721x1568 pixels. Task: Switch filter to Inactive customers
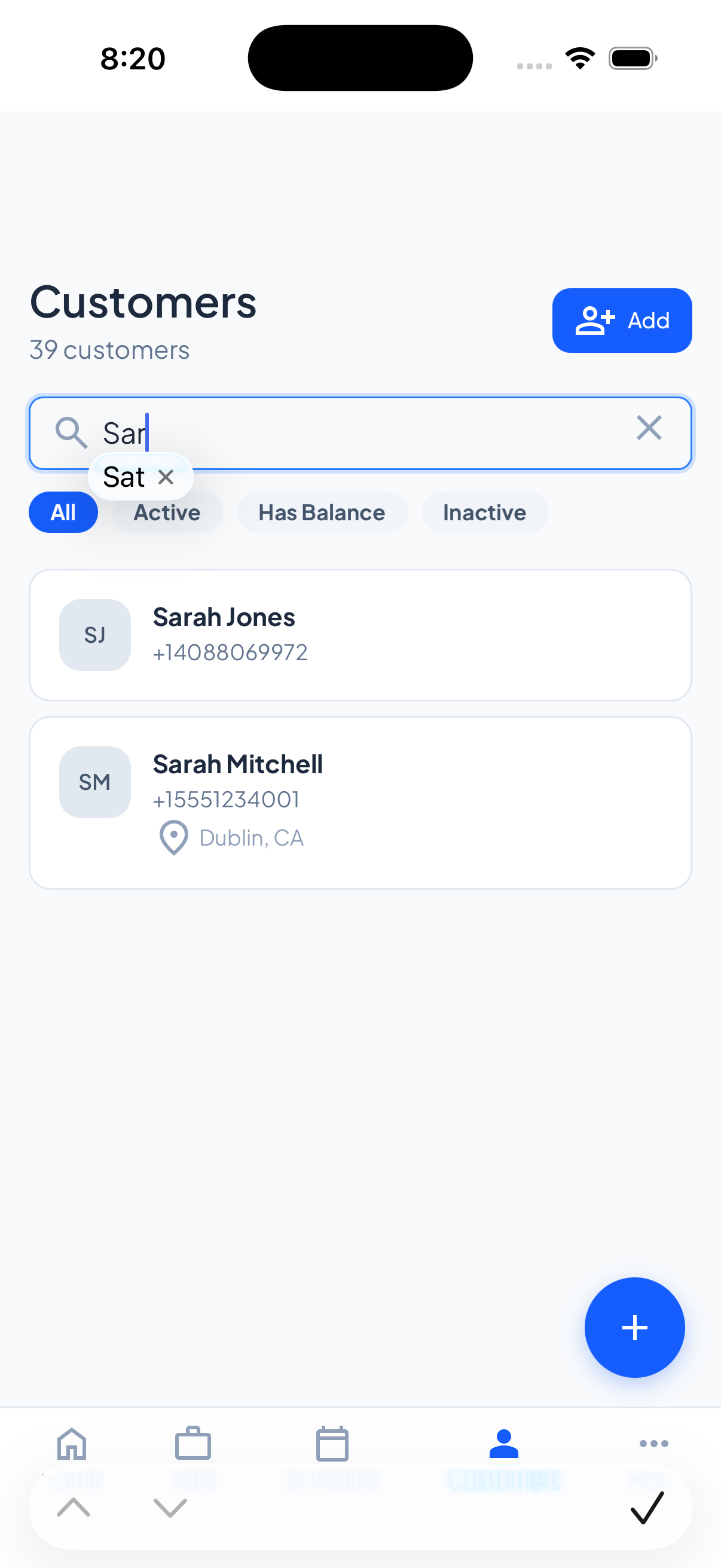click(484, 512)
